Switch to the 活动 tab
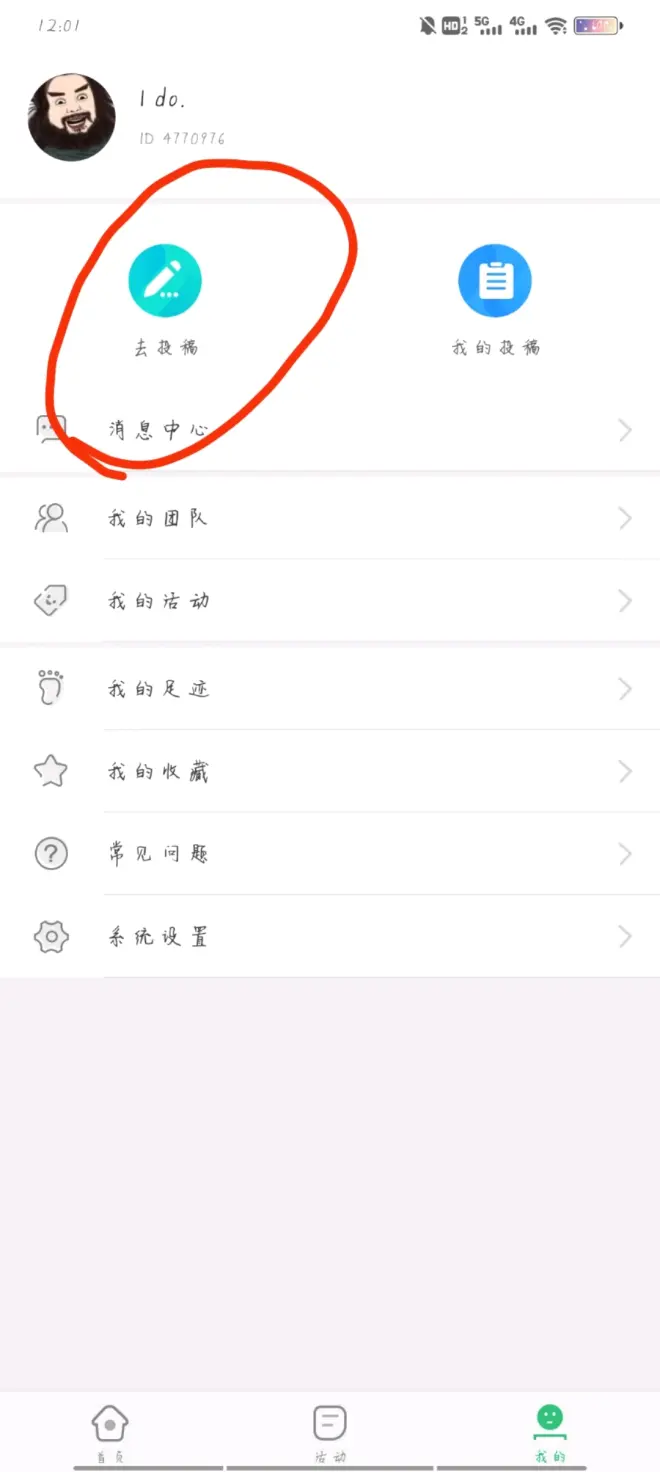 [x=329, y=1431]
